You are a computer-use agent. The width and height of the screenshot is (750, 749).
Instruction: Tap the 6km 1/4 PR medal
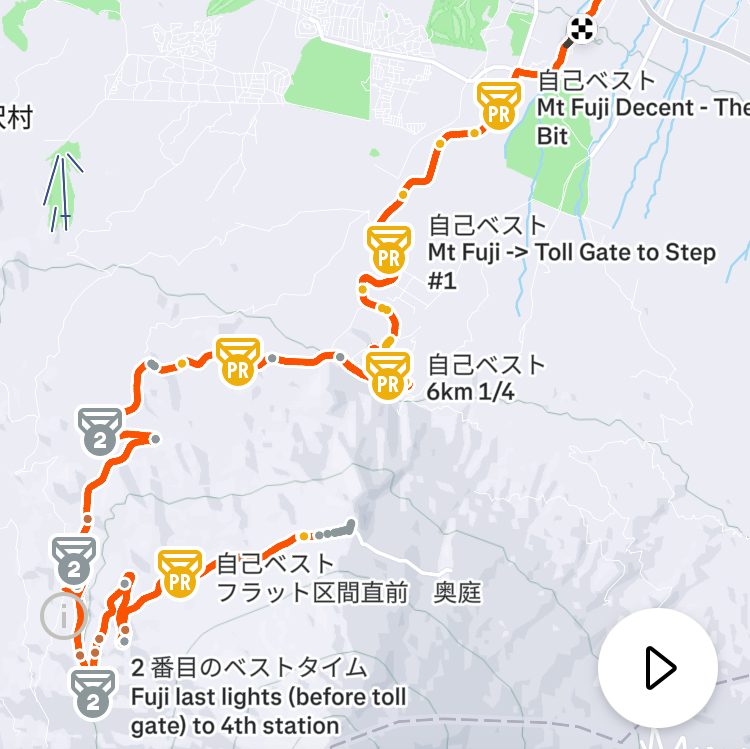387,375
